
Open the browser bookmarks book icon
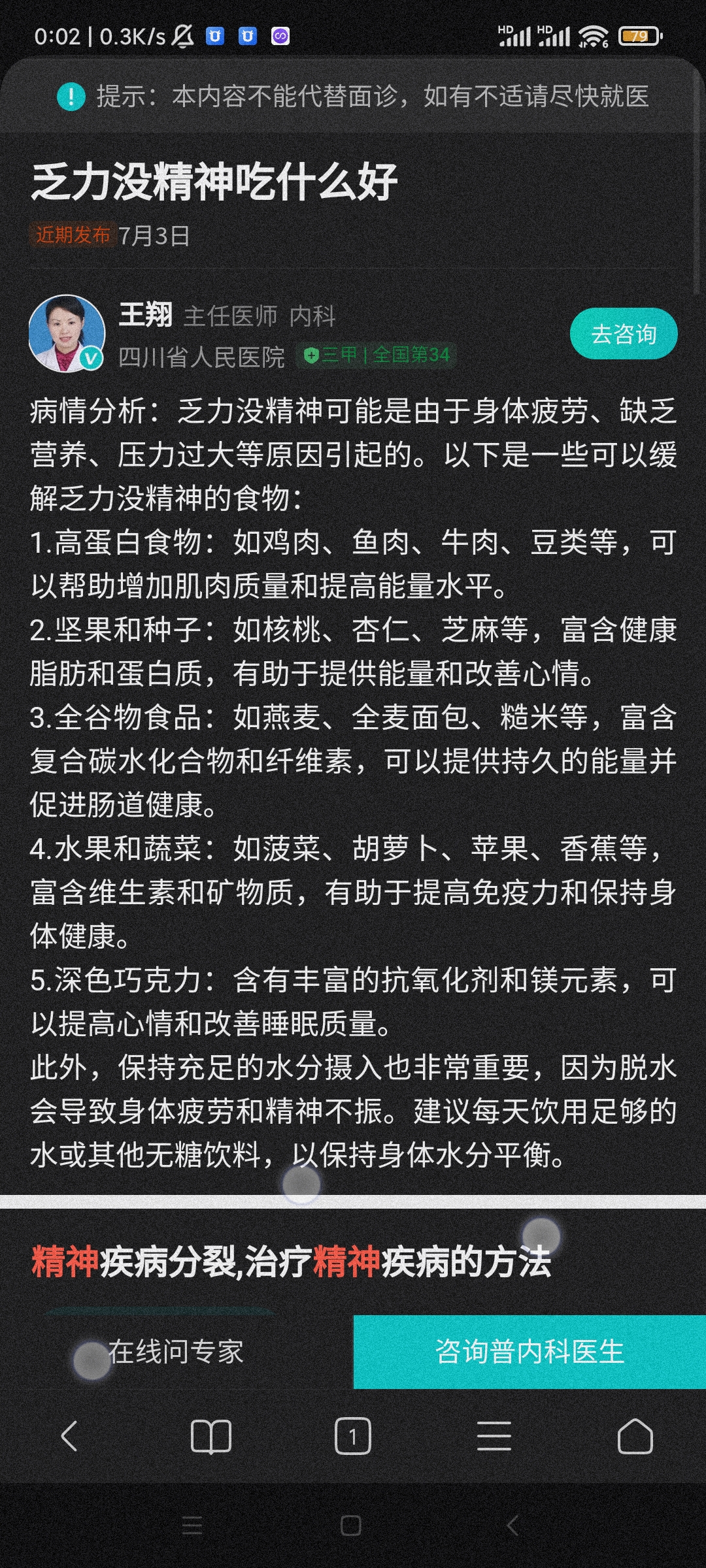pos(210,1436)
